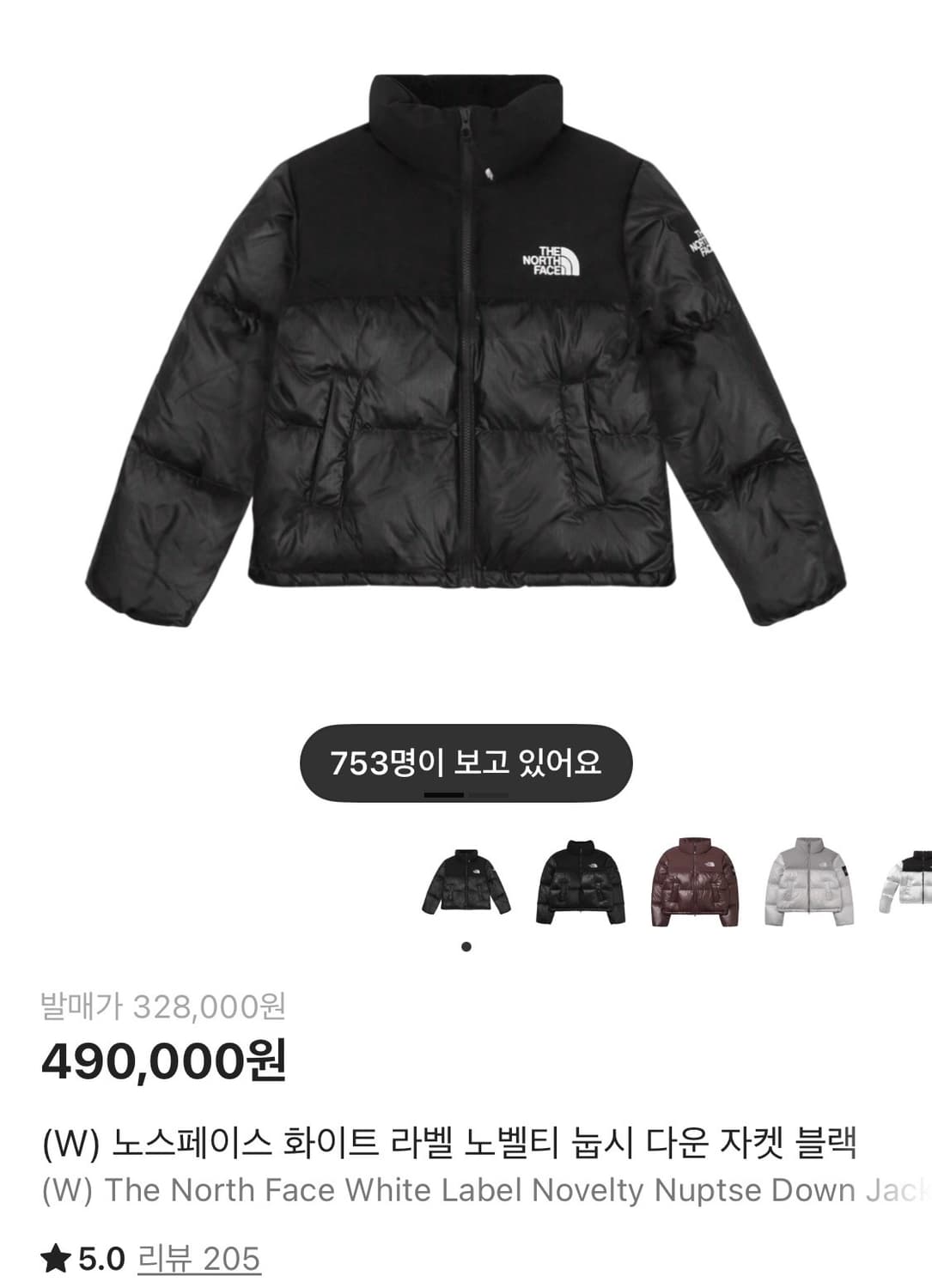932x1288 pixels.
Task: Tap the dark segment of the badge progress bar
Action: point(442,795)
